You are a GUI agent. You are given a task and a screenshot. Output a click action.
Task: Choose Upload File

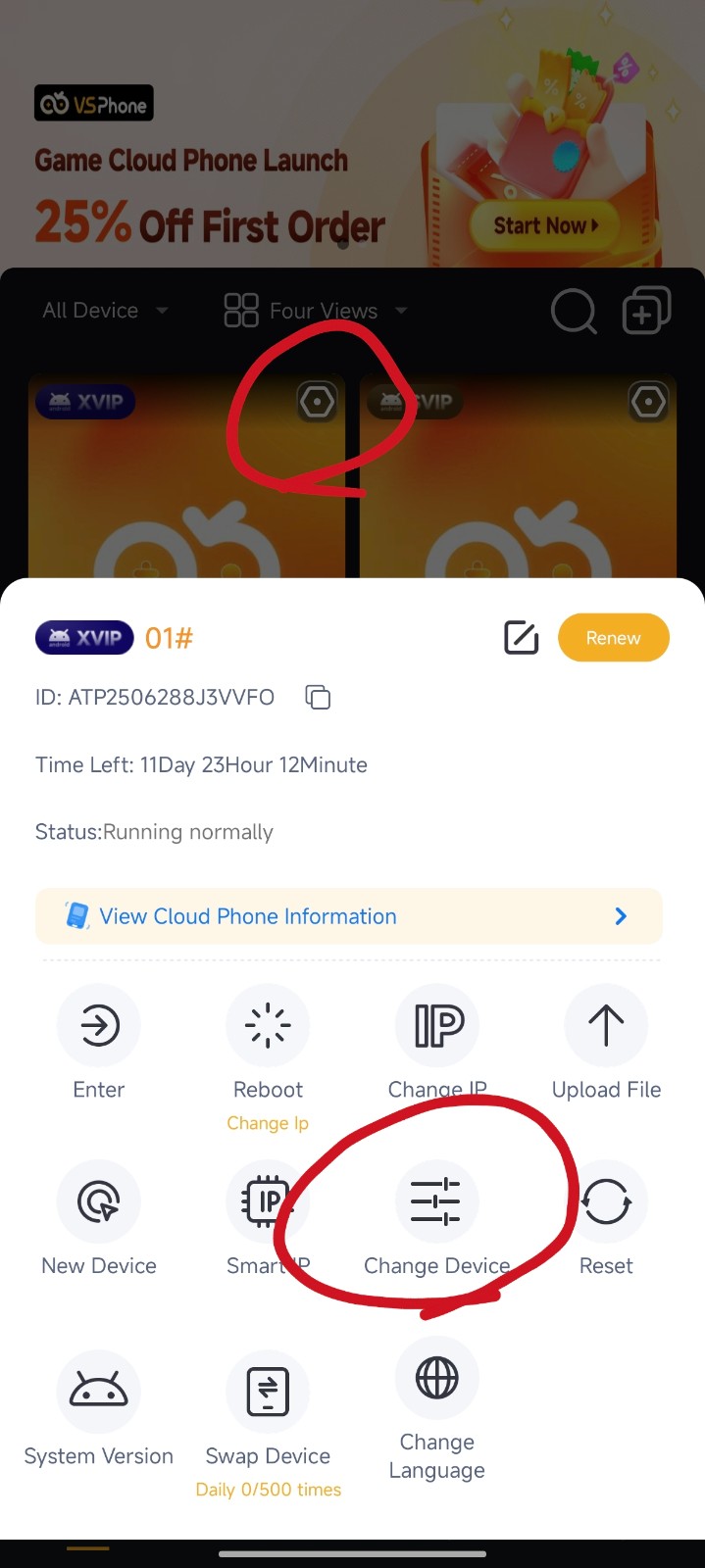606,1026
